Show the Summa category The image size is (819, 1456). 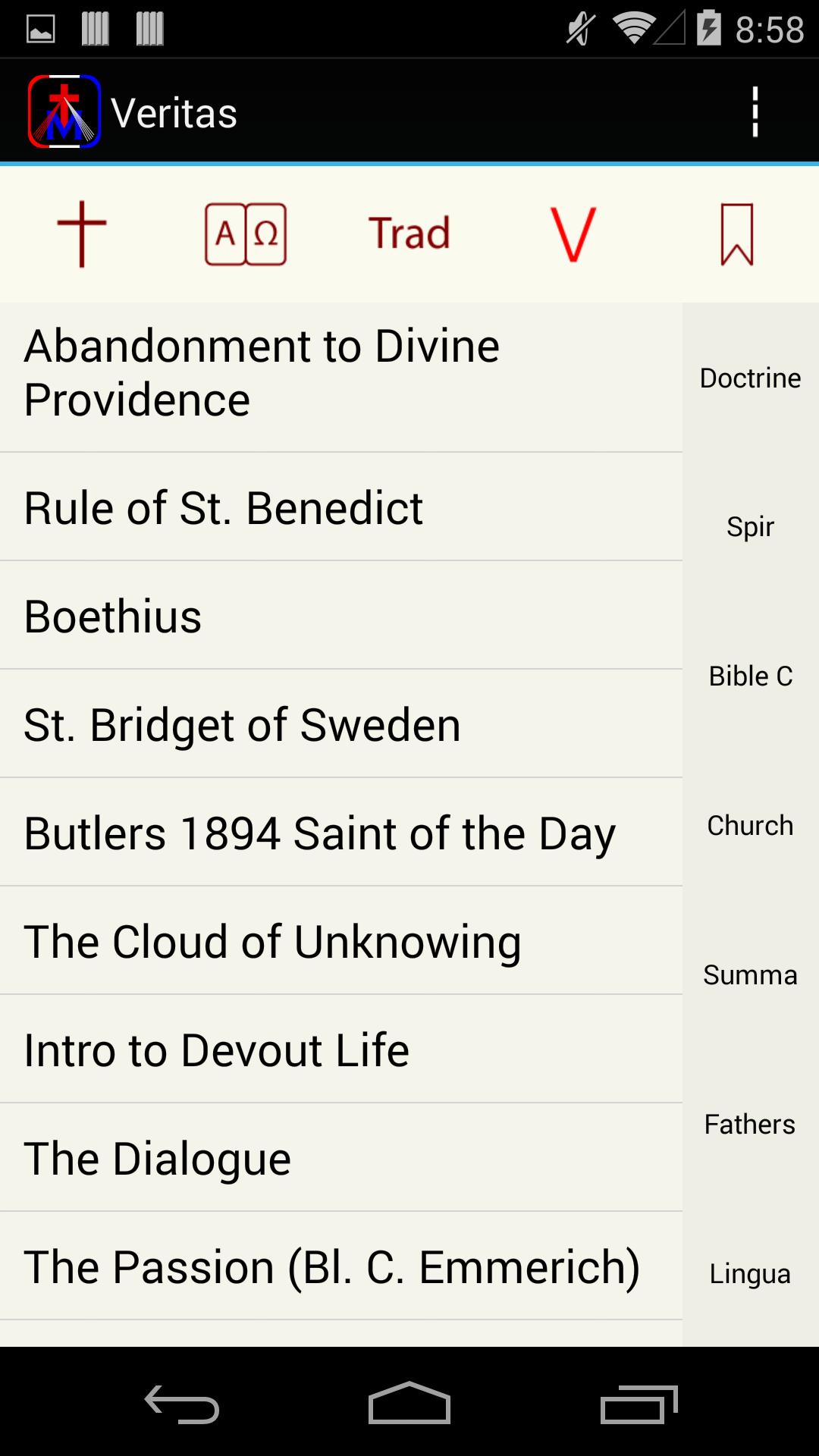750,974
